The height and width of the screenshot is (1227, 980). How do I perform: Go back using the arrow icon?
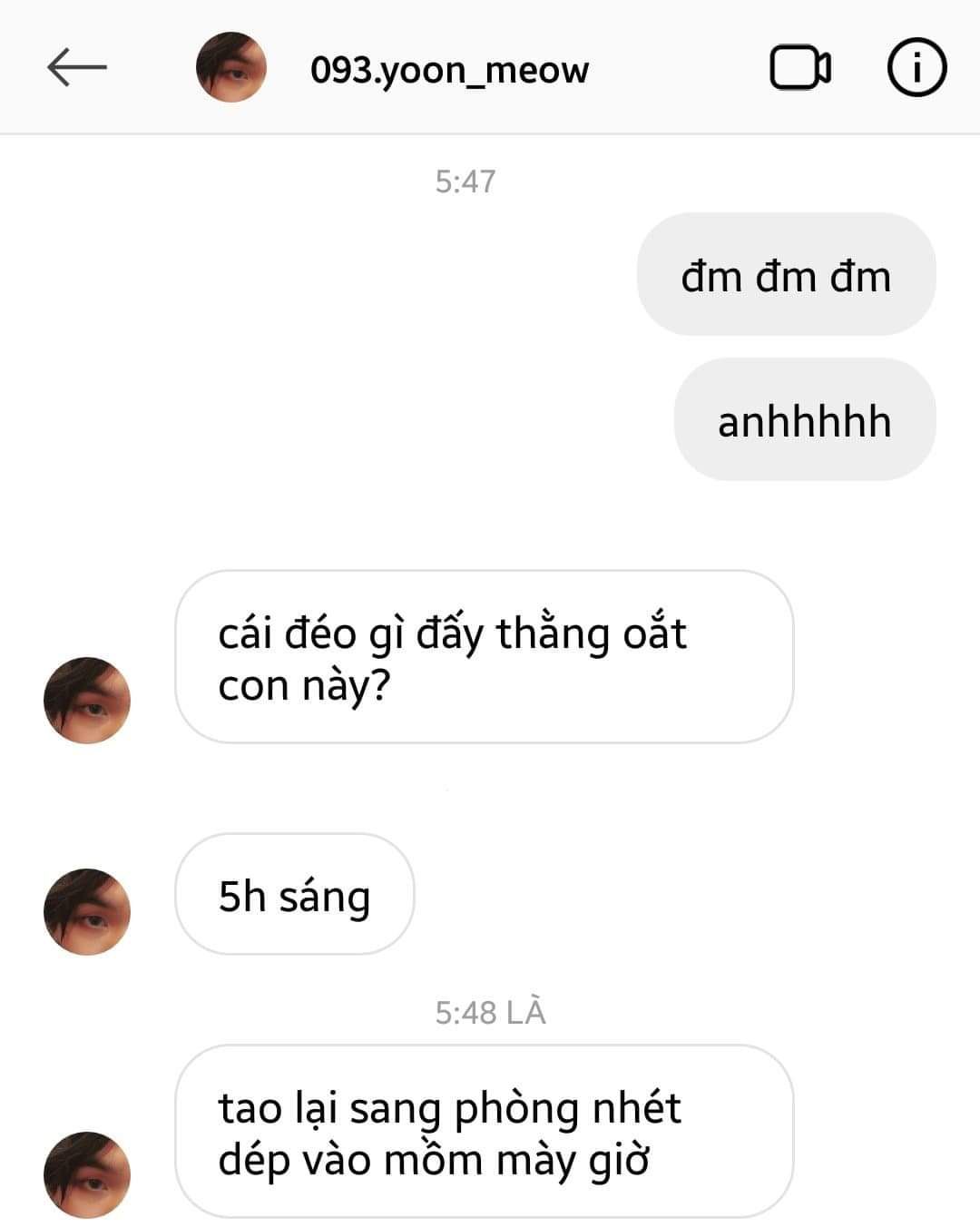(x=76, y=67)
